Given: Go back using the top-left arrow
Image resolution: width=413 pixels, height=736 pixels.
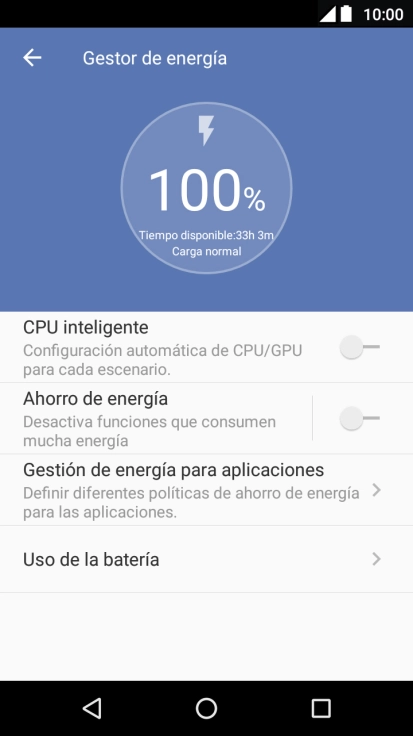Looking at the screenshot, I should [32, 58].
